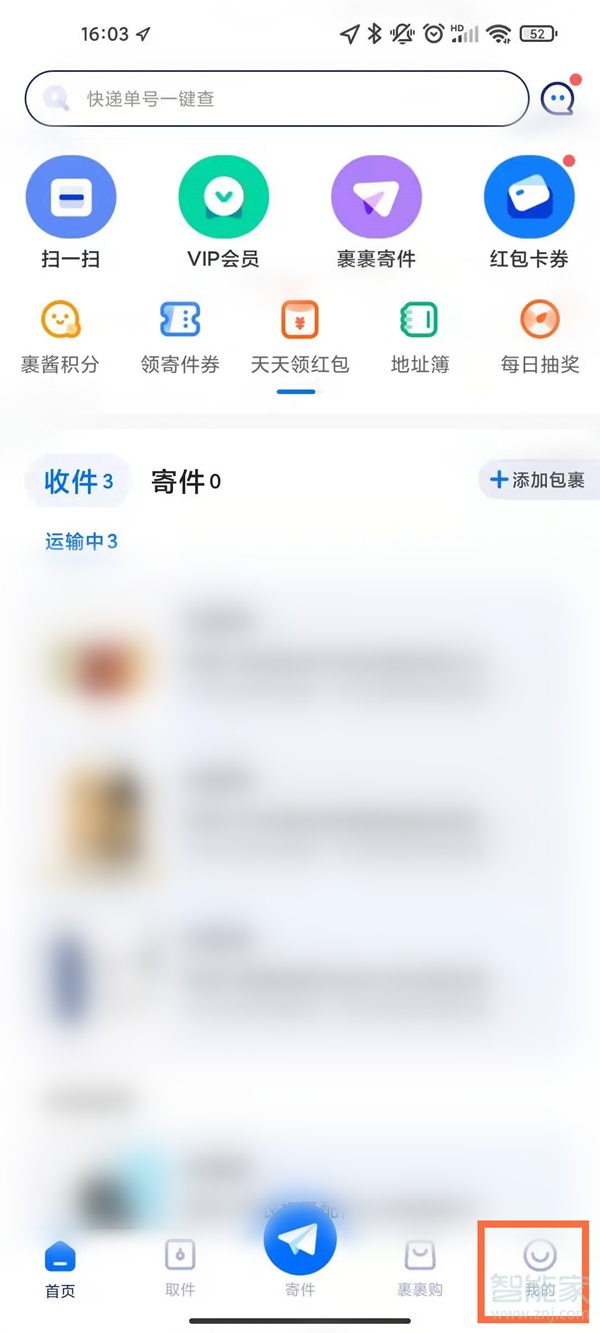Open 每日抽奖 daily lottery
600x1333 pixels.
point(540,337)
